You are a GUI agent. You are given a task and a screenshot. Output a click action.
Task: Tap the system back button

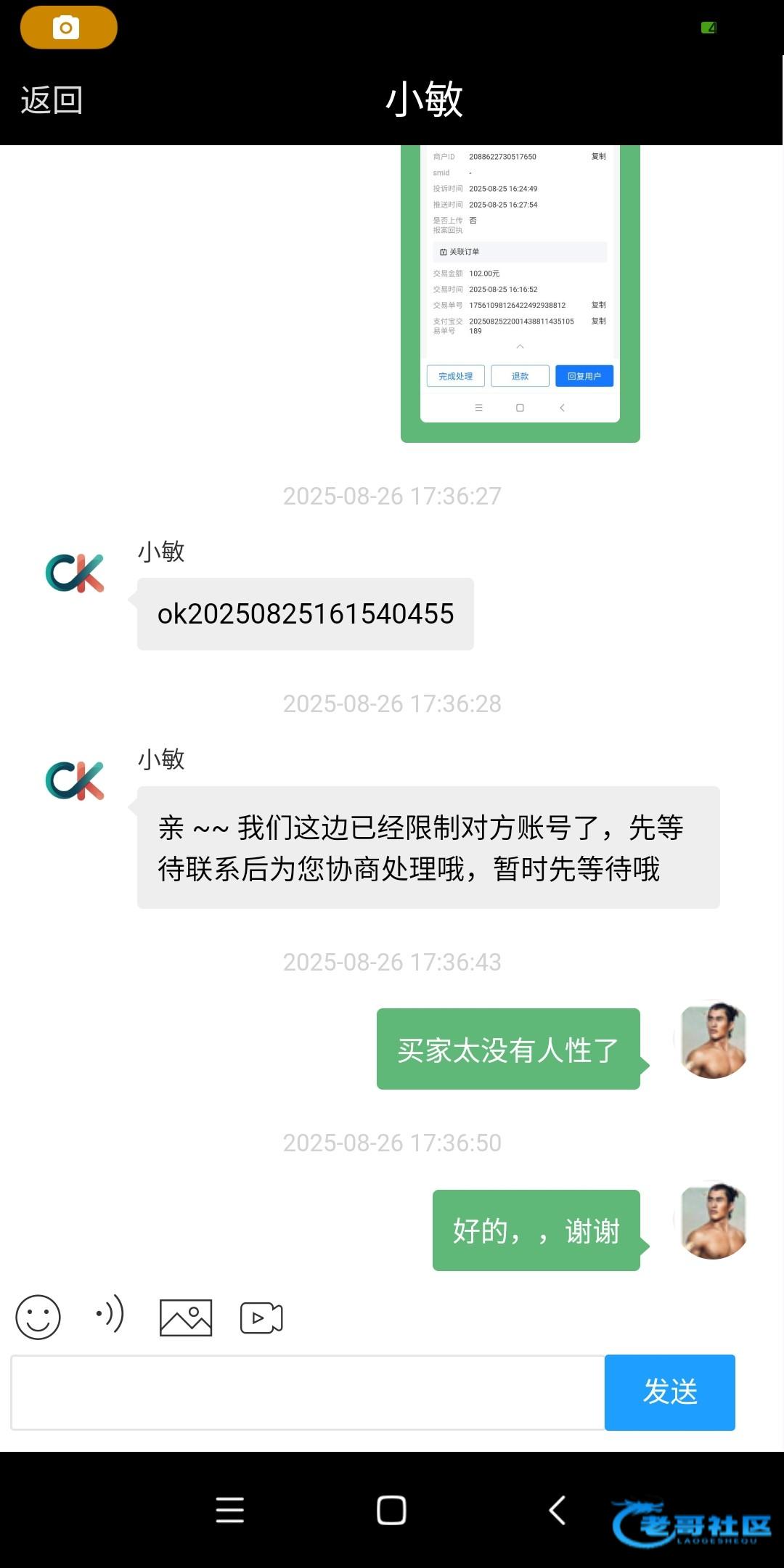pyautogui.click(x=557, y=1511)
